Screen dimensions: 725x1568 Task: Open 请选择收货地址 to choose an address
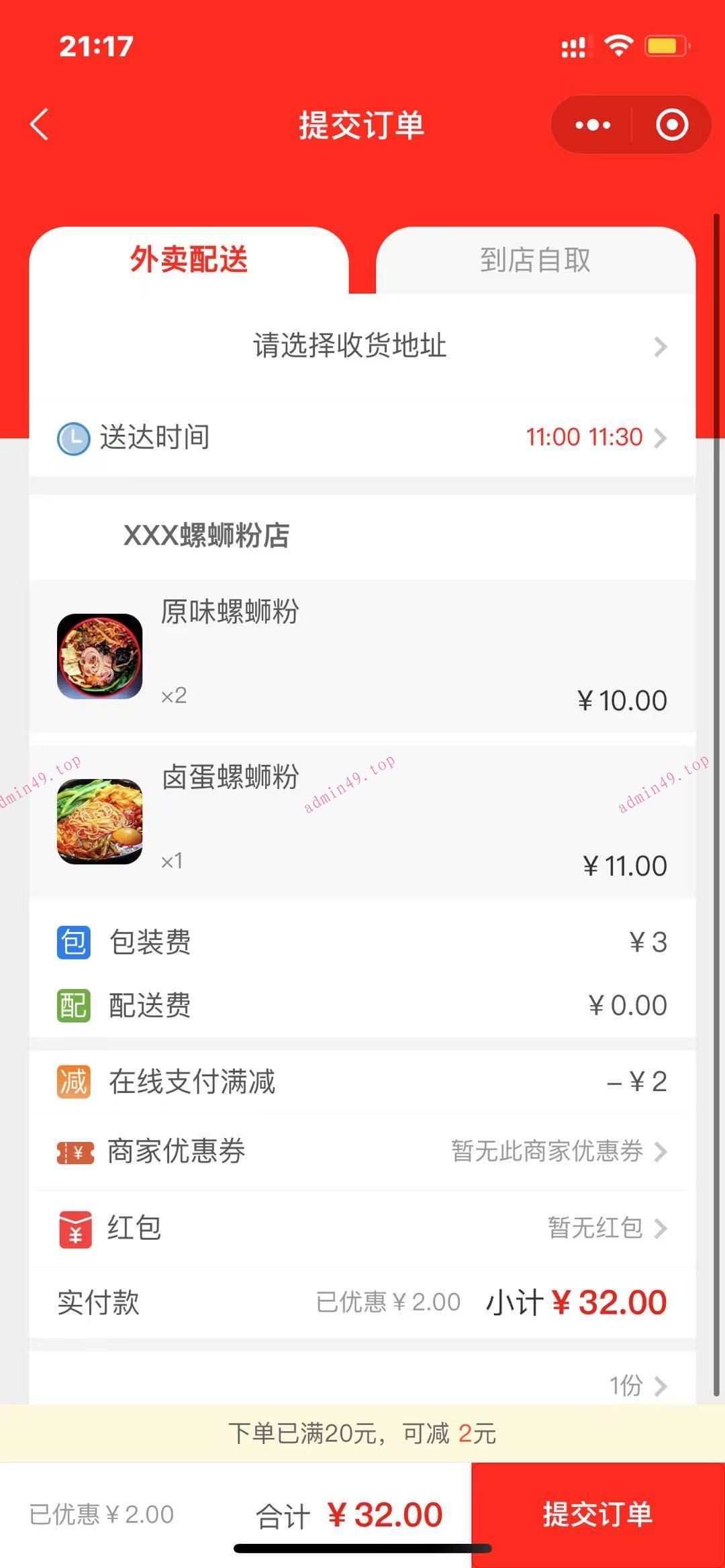pos(350,346)
